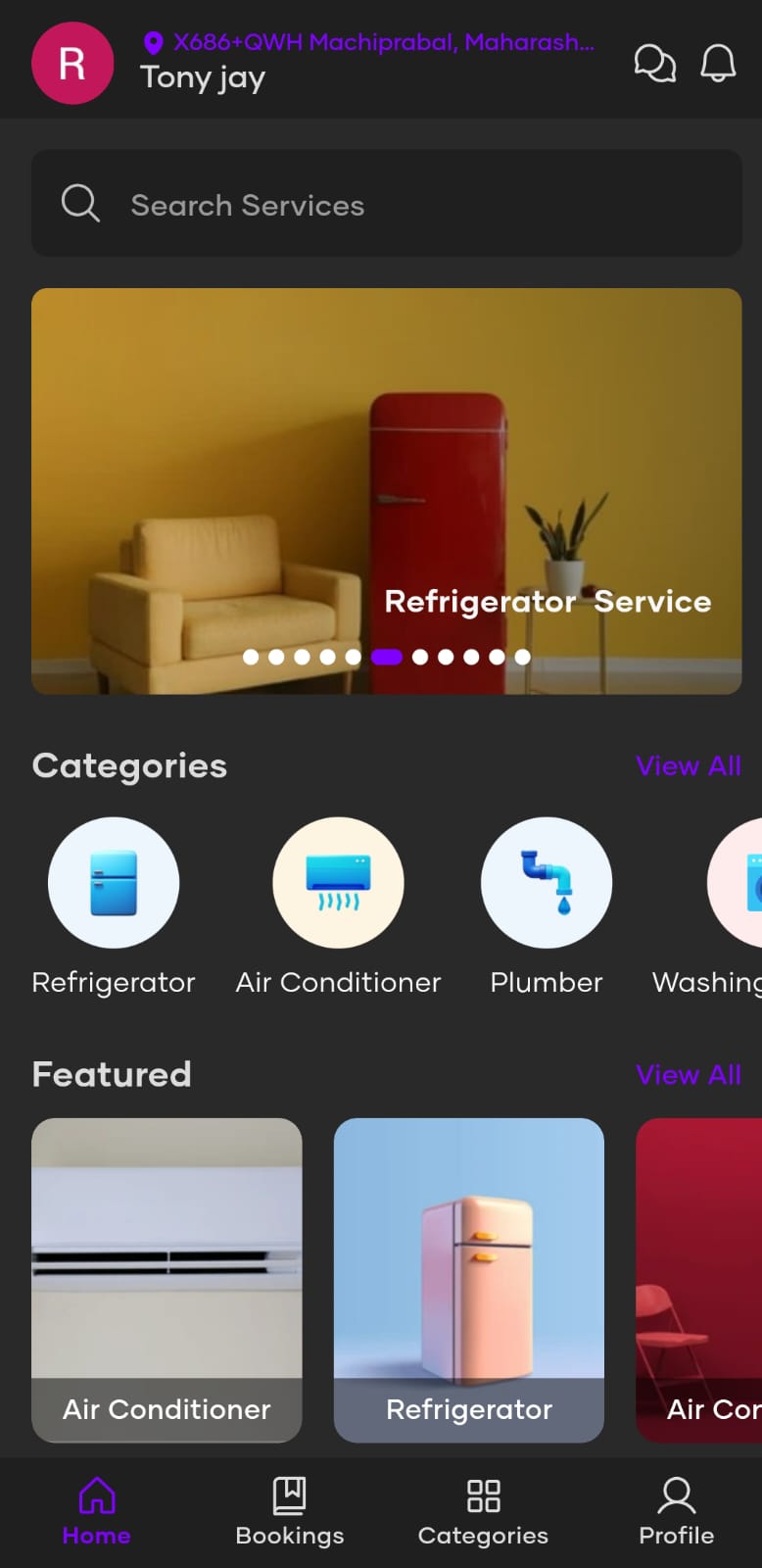Image resolution: width=762 pixels, height=1568 pixels.
Task: Select the Air Conditioner category
Action: coord(338,883)
